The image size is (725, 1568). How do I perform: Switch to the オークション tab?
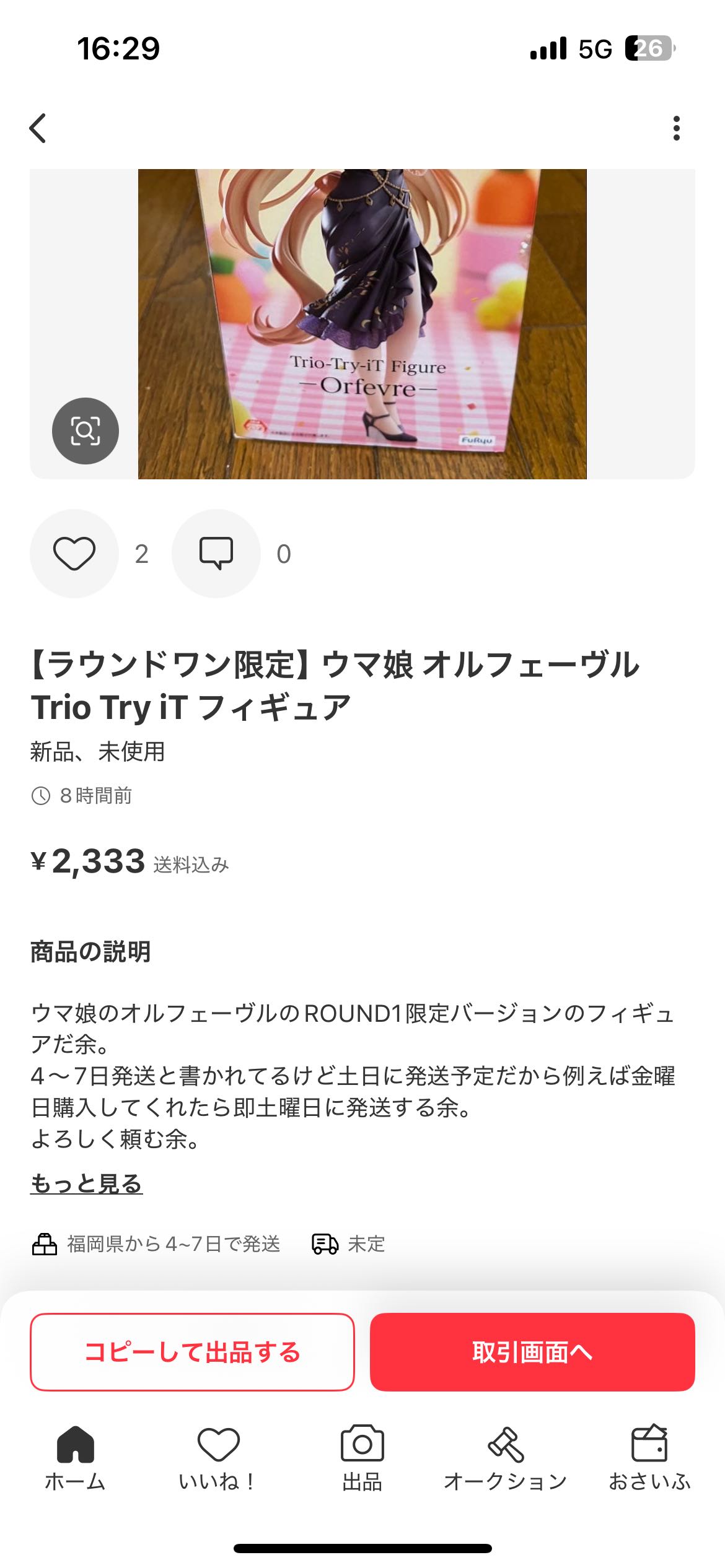point(506,1458)
